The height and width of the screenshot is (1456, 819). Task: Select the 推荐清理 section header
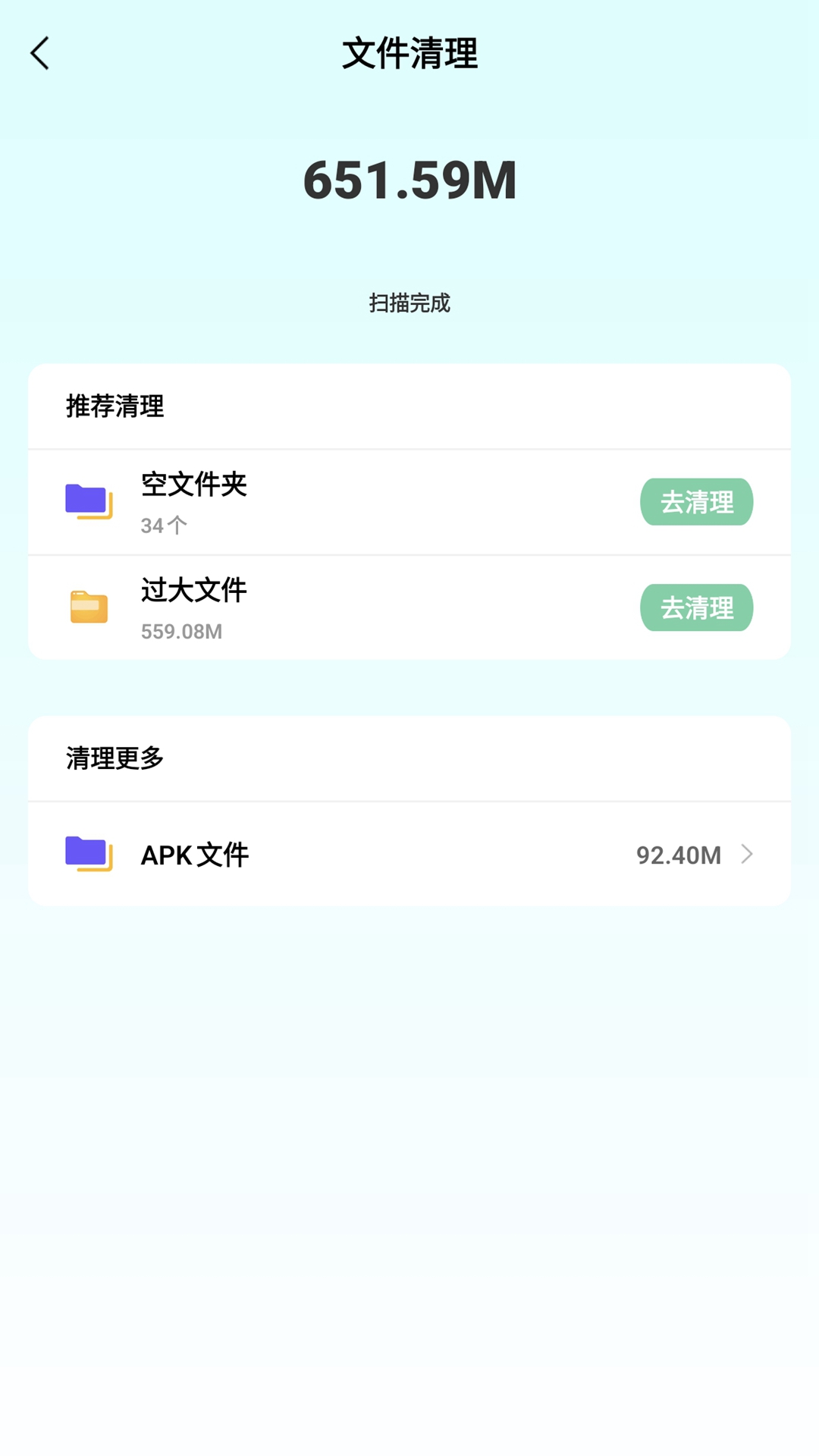pyautogui.click(x=115, y=406)
